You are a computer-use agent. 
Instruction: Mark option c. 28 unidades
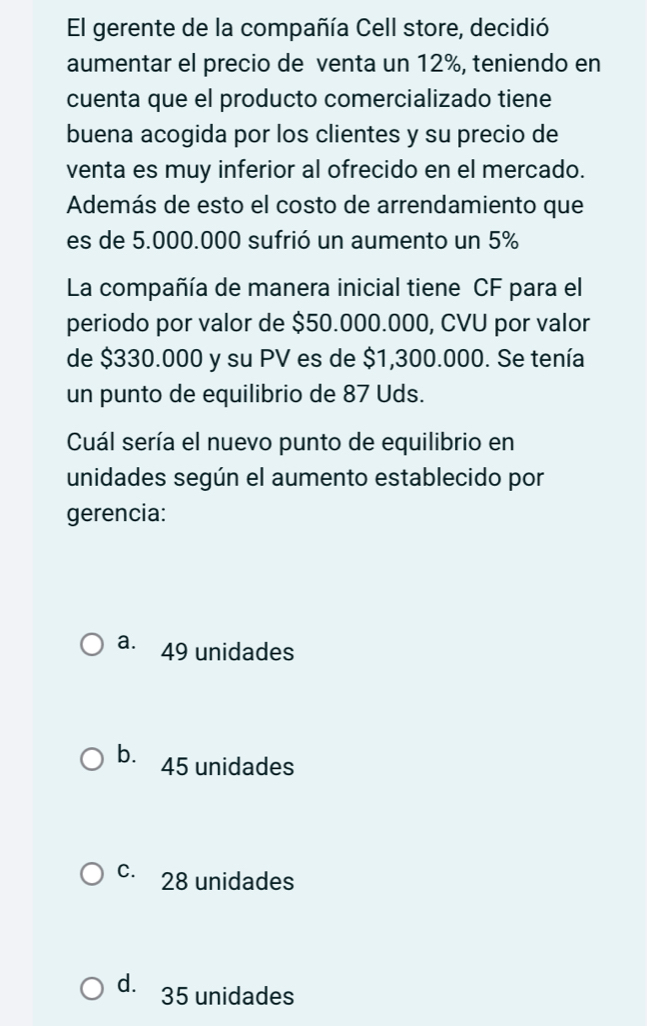(92, 874)
